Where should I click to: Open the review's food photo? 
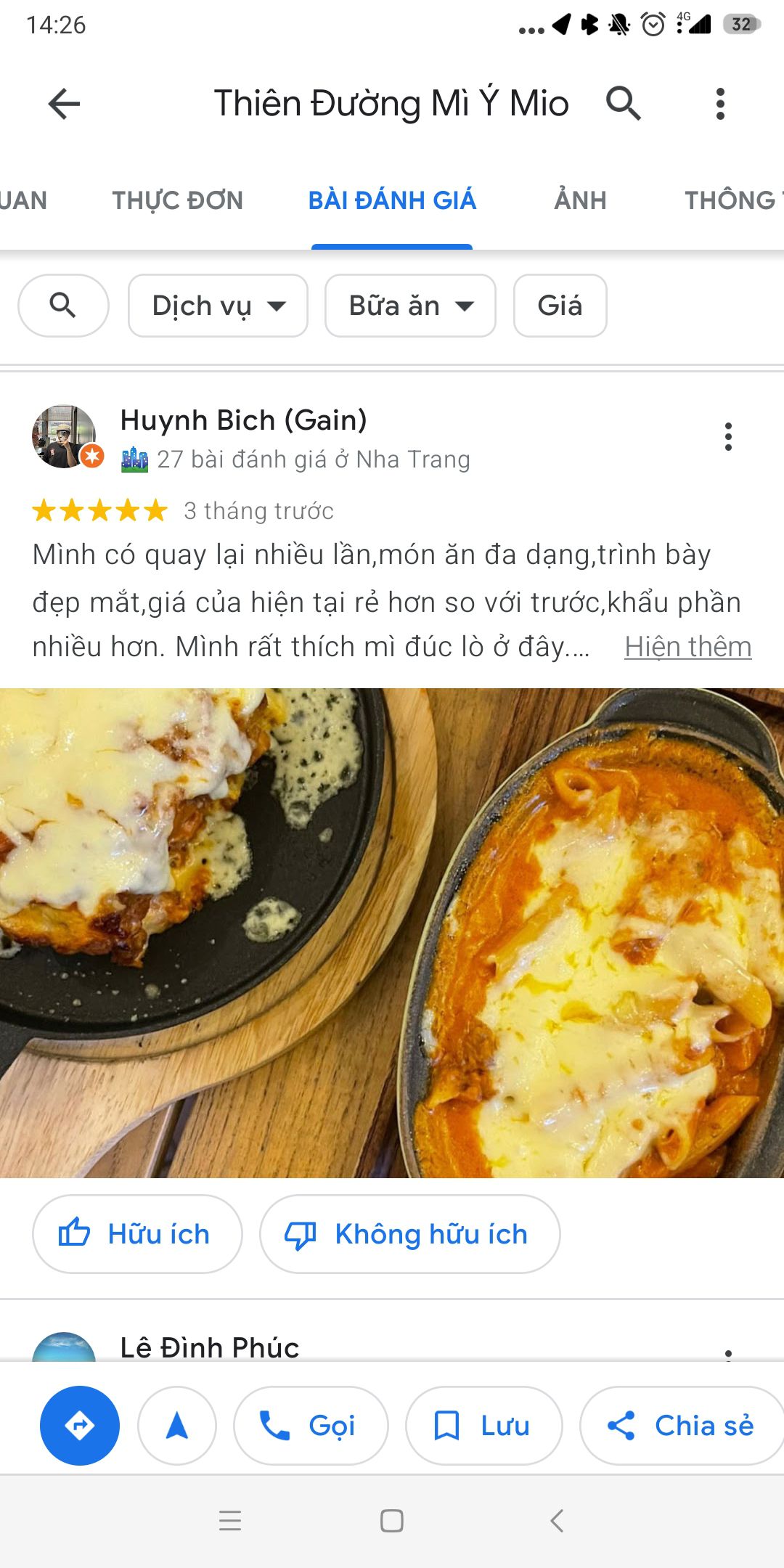[x=392, y=933]
